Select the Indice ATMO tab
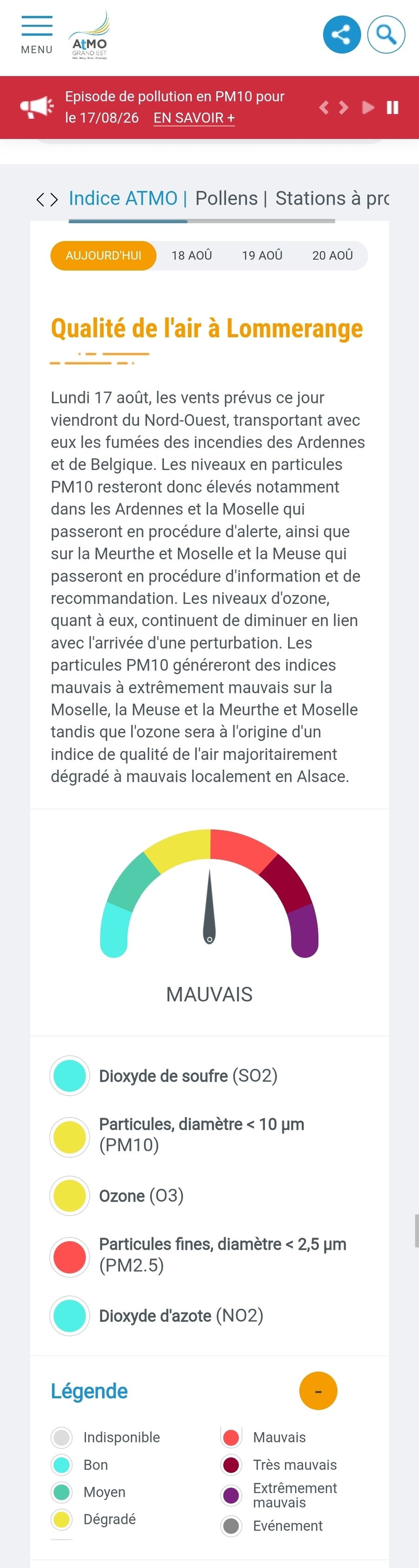Image resolution: width=419 pixels, height=1568 pixels. (123, 198)
